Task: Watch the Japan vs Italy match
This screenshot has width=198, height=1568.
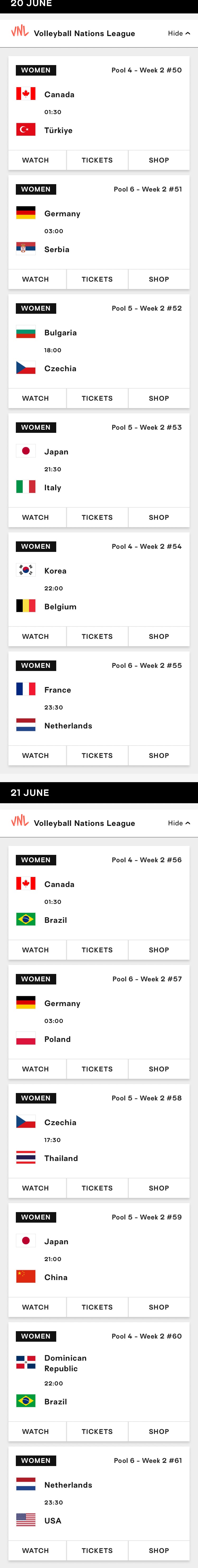Action: [35, 517]
